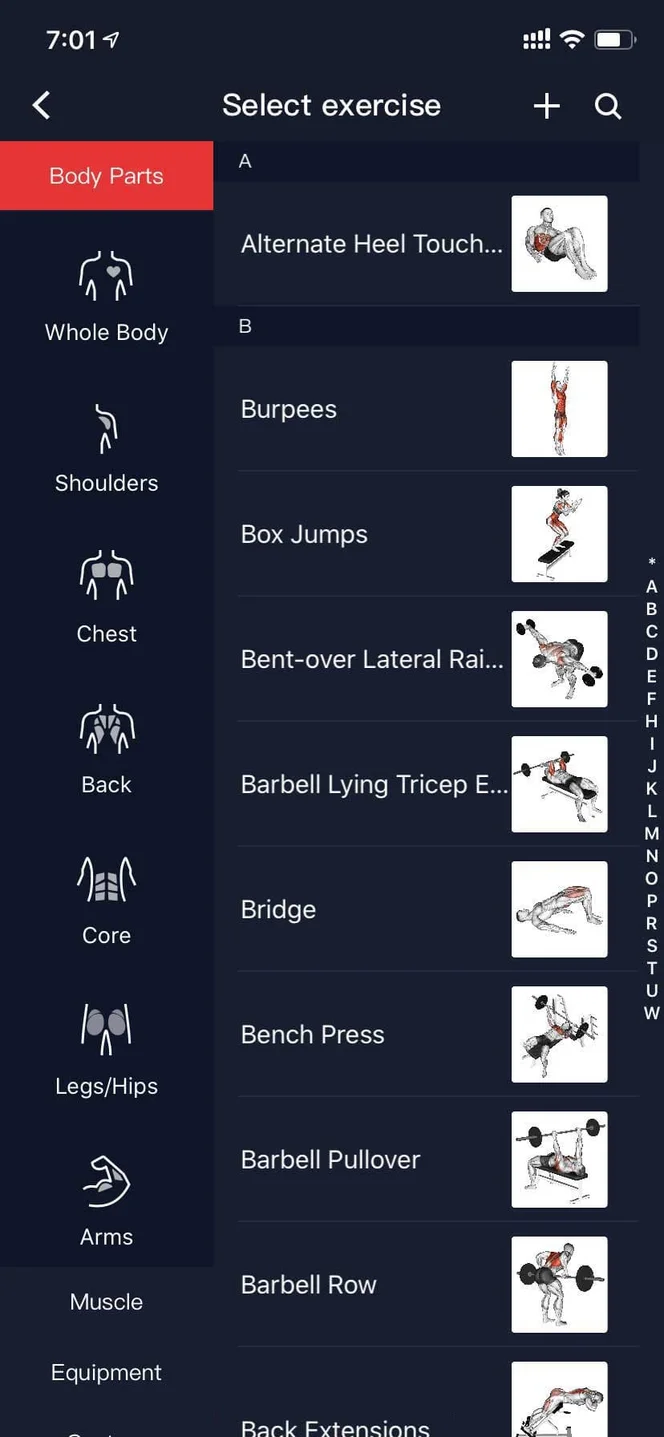Jump to letter S in the index
The height and width of the screenshot is (1437, 664).
(652, 945)
